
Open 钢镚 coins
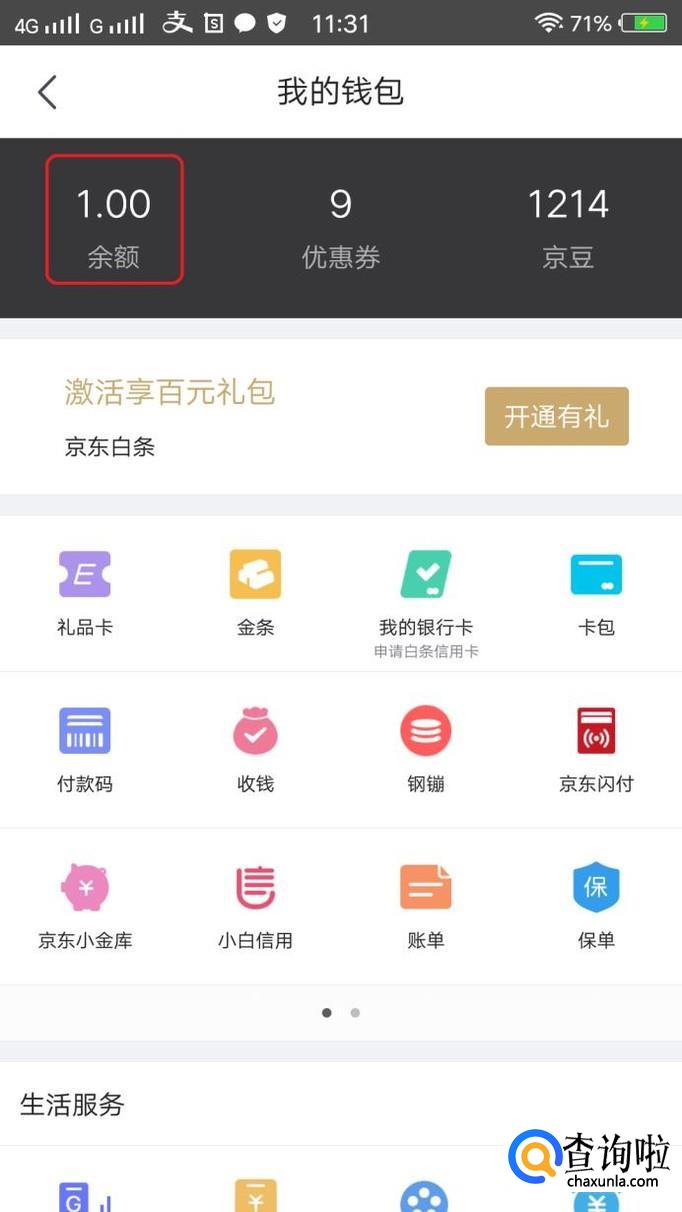coord(426,748)
